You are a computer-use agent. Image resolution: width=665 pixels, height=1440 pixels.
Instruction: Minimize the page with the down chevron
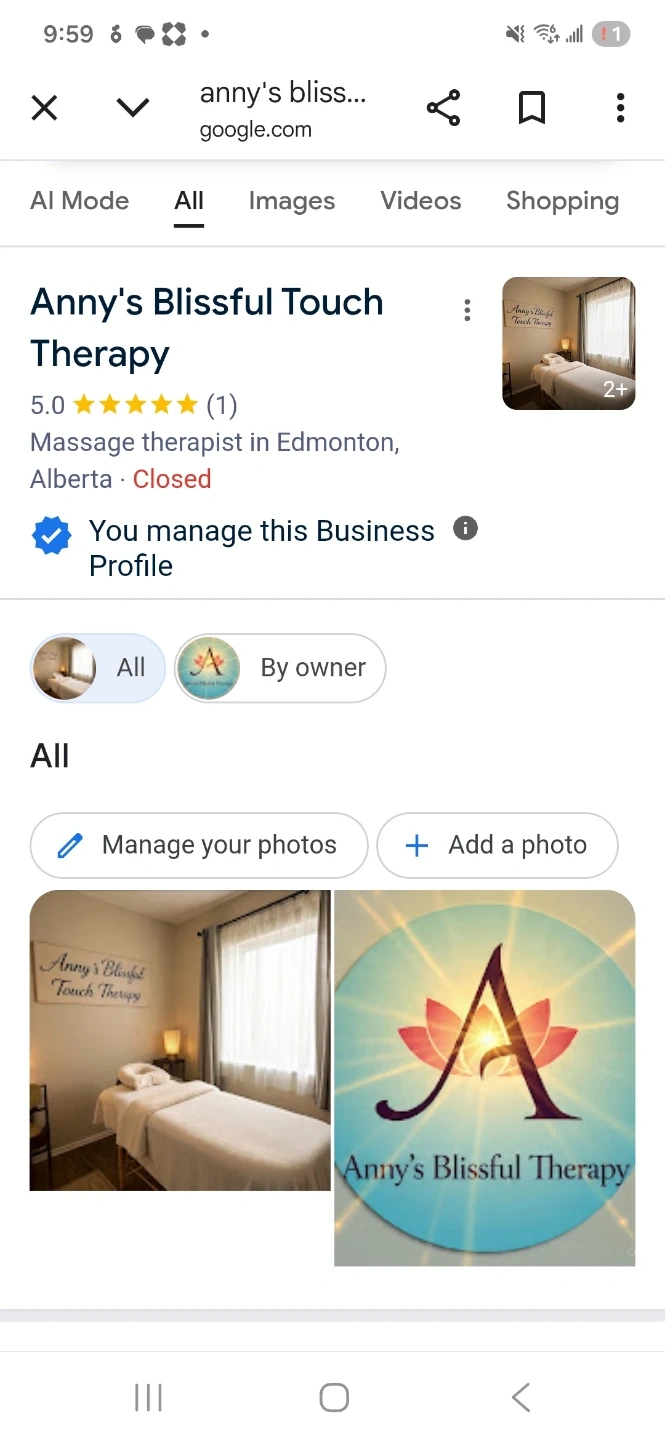click(133, 108)
